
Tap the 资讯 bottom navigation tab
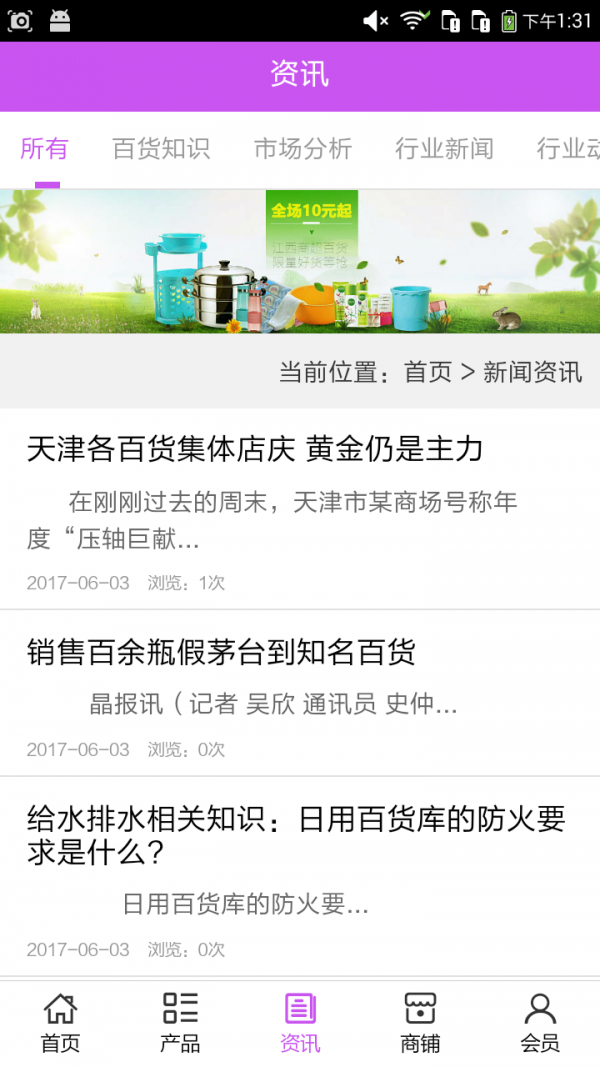(x=300, y=1022)
